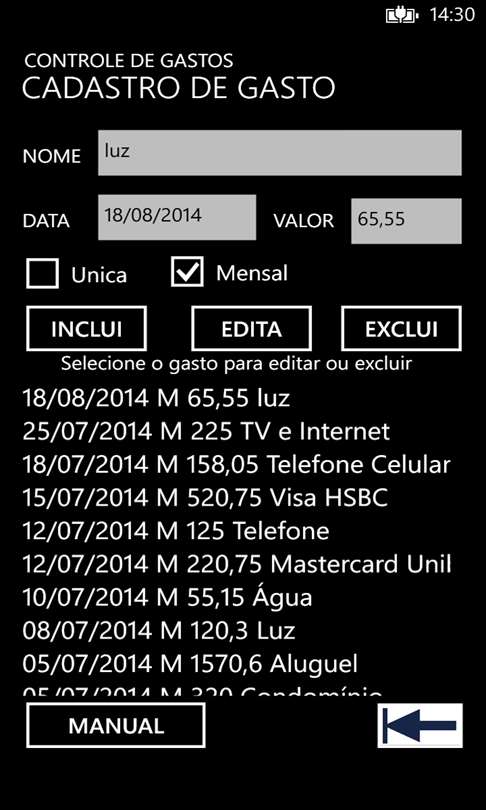Edit the NOME text field

point(280,153)
